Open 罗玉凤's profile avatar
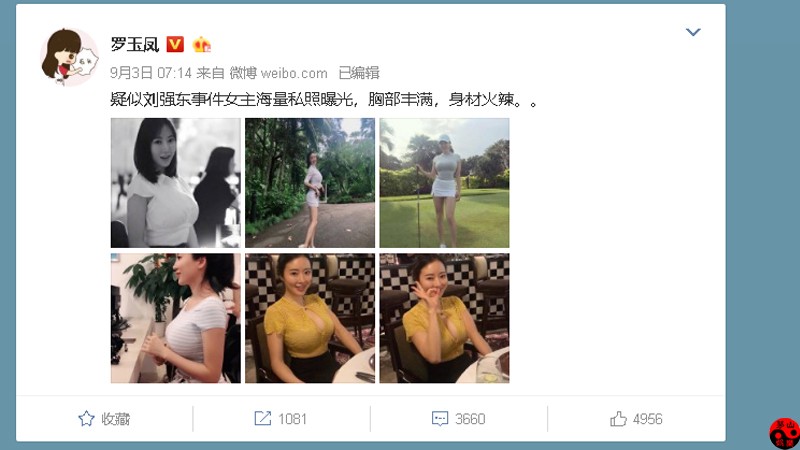The image size is (800, 450). point(70,57)
